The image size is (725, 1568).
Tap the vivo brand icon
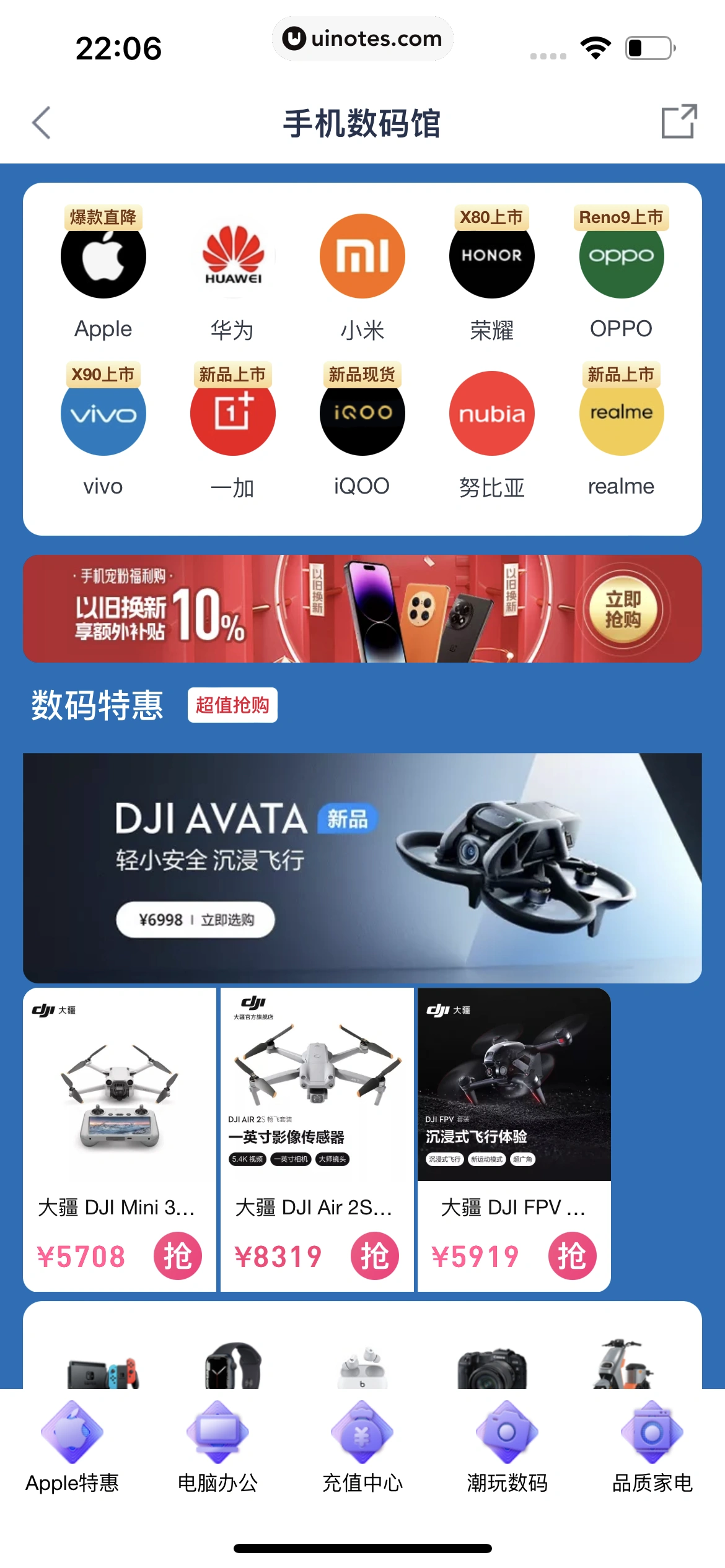click(103, 414)
